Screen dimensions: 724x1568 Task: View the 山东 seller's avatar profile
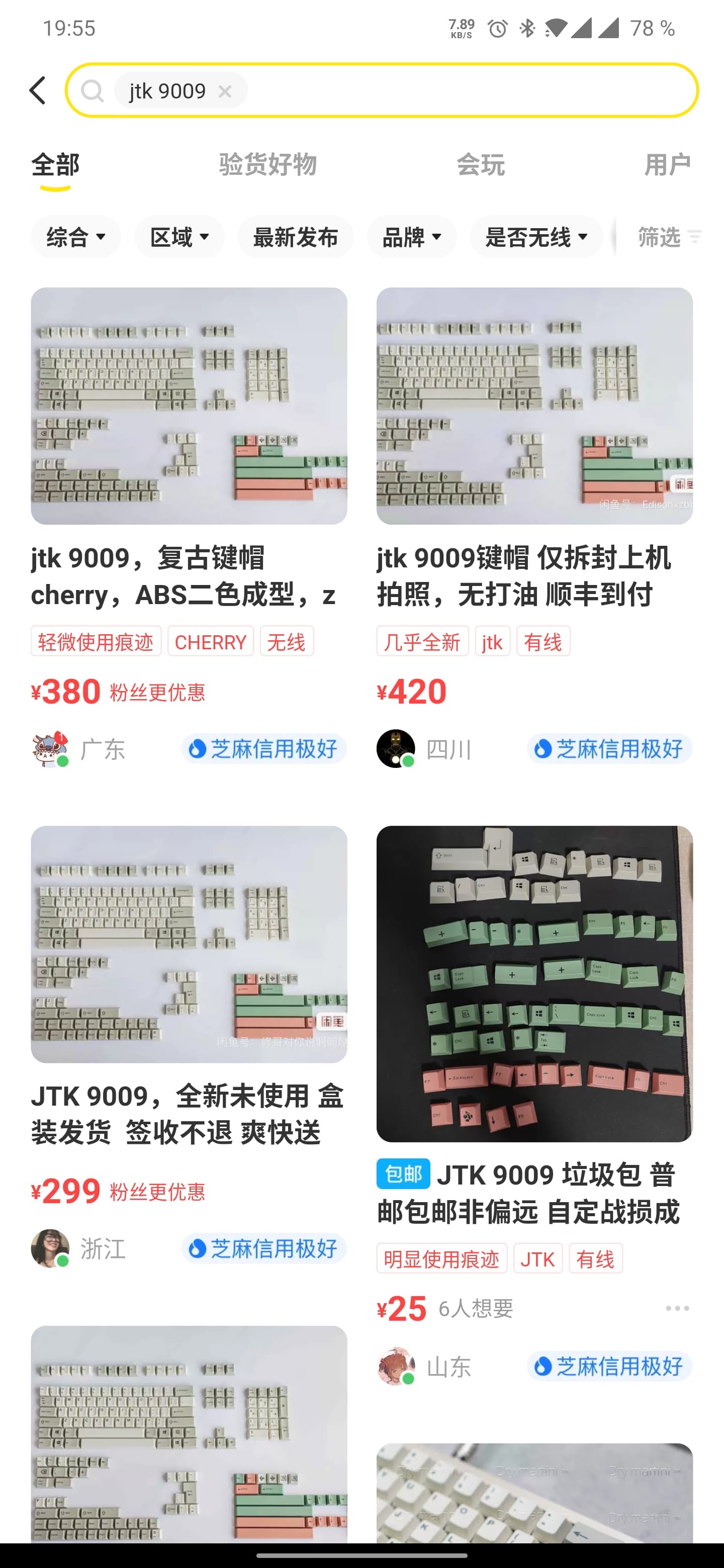pyautogui.click(x=396, y=1366)
